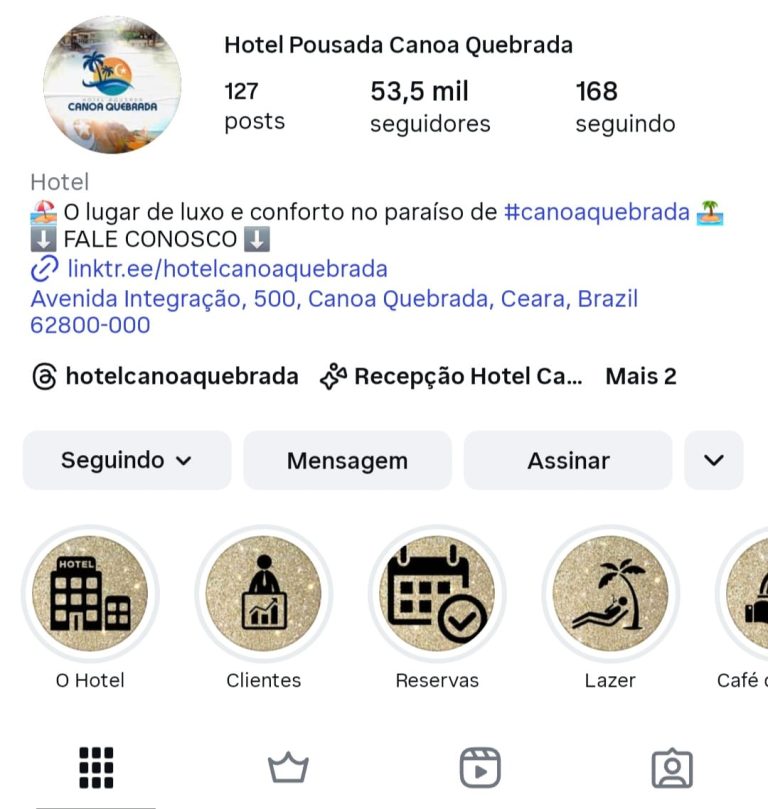This screenshot has height=809, width=768.
Task: Tap the Assinar subscribe button
Action: coord(568,460)
